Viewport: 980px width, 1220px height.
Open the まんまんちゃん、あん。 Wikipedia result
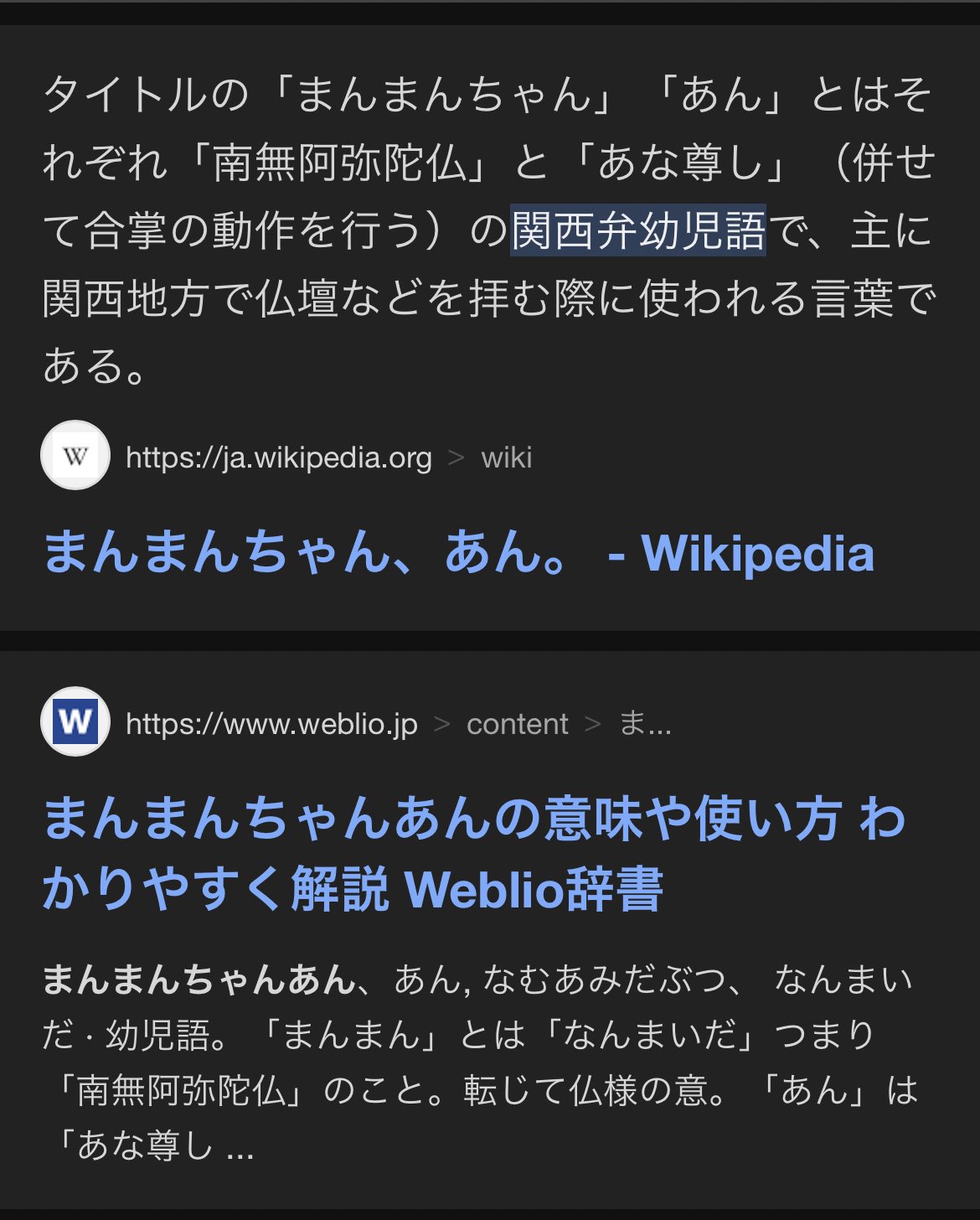[x=457, y=553]
